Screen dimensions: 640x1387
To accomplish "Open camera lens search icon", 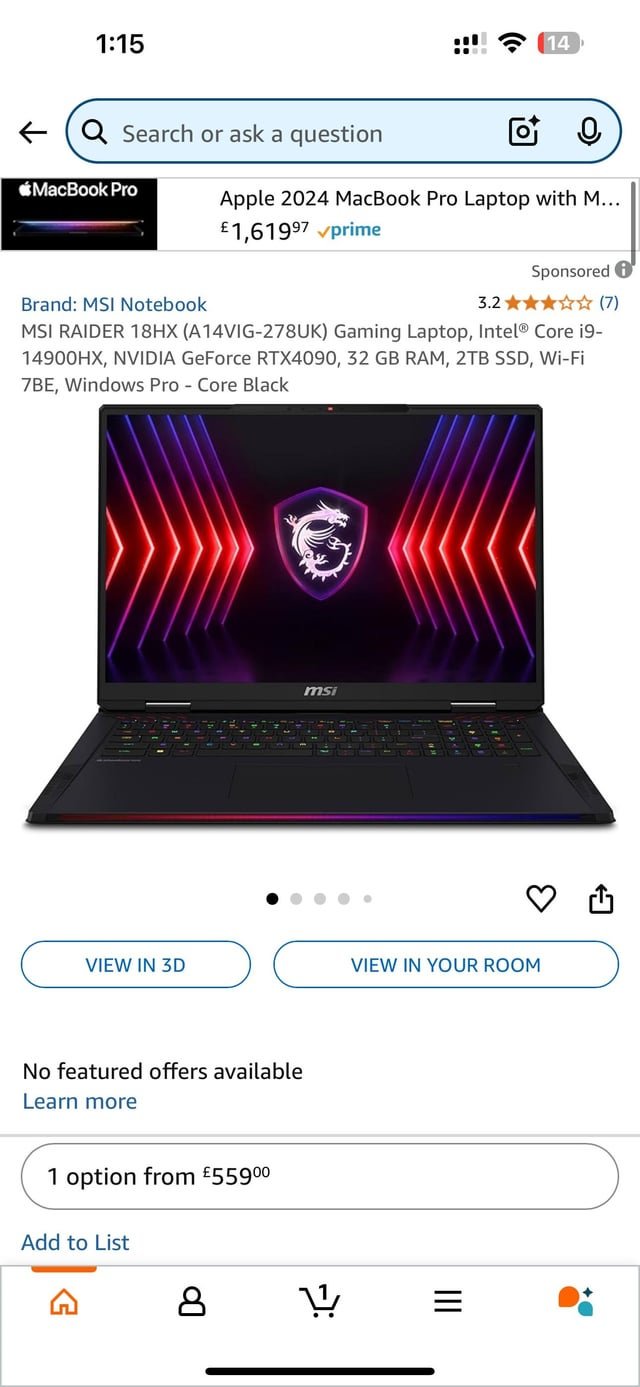I will click(x=524, y=132).
